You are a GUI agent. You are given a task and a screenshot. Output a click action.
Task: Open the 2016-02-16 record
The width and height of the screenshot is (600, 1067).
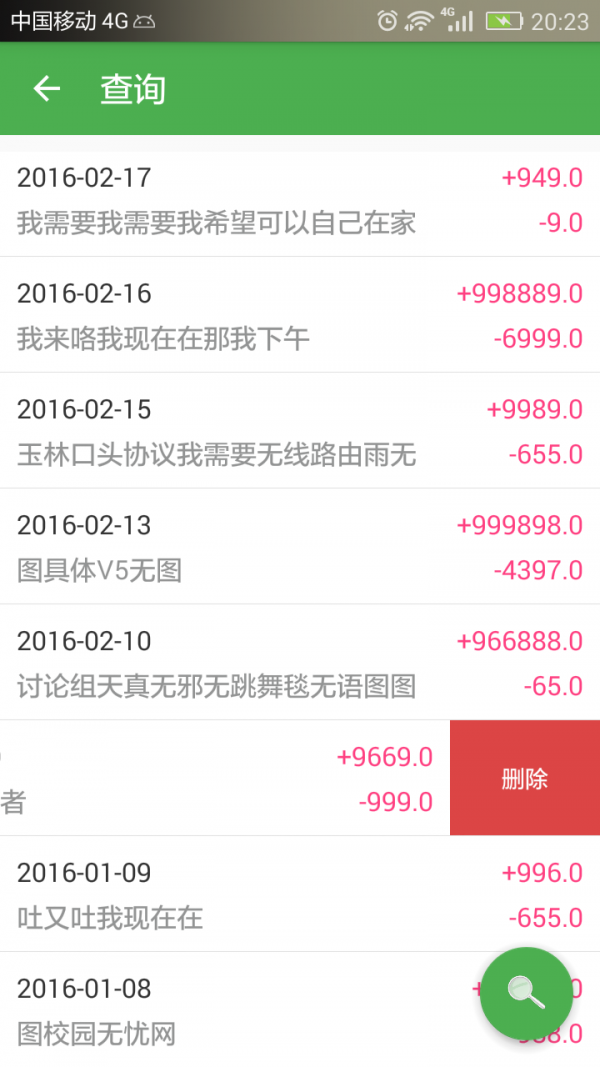[x=300, y=315]
